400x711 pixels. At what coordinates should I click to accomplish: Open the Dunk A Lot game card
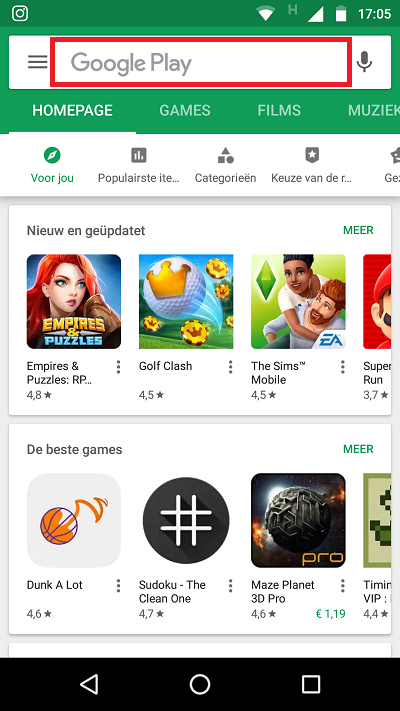[73, 546]
